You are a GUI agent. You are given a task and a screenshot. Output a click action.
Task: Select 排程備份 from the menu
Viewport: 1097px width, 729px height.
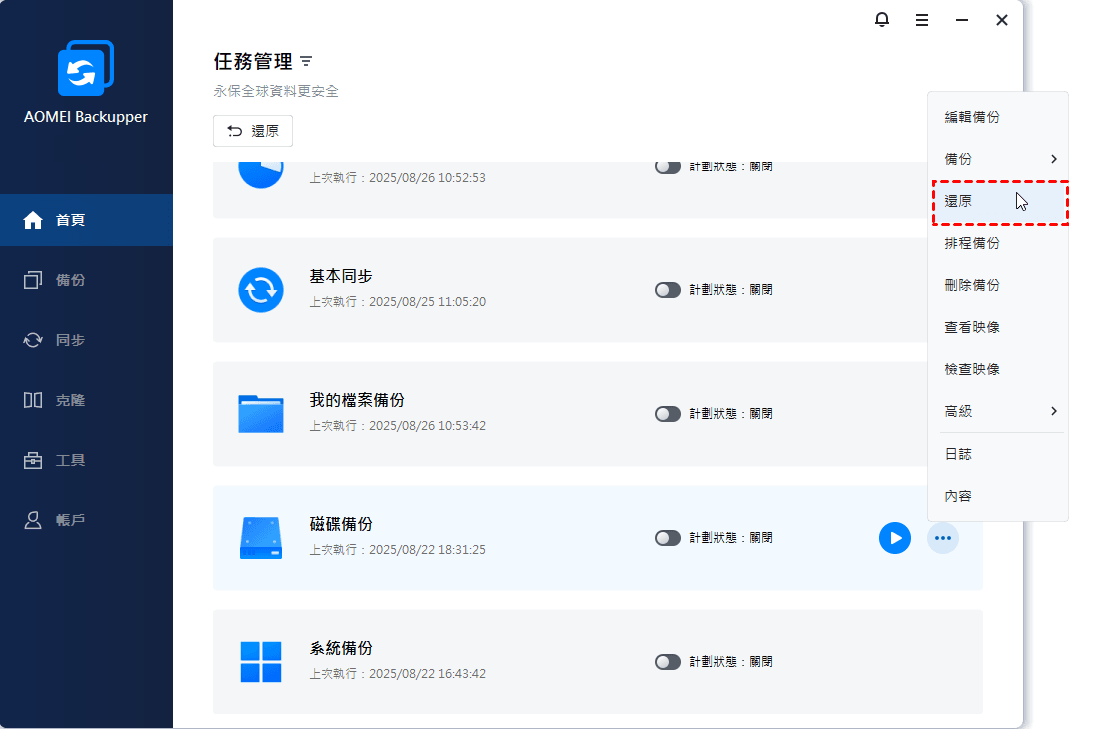point(972,243)
